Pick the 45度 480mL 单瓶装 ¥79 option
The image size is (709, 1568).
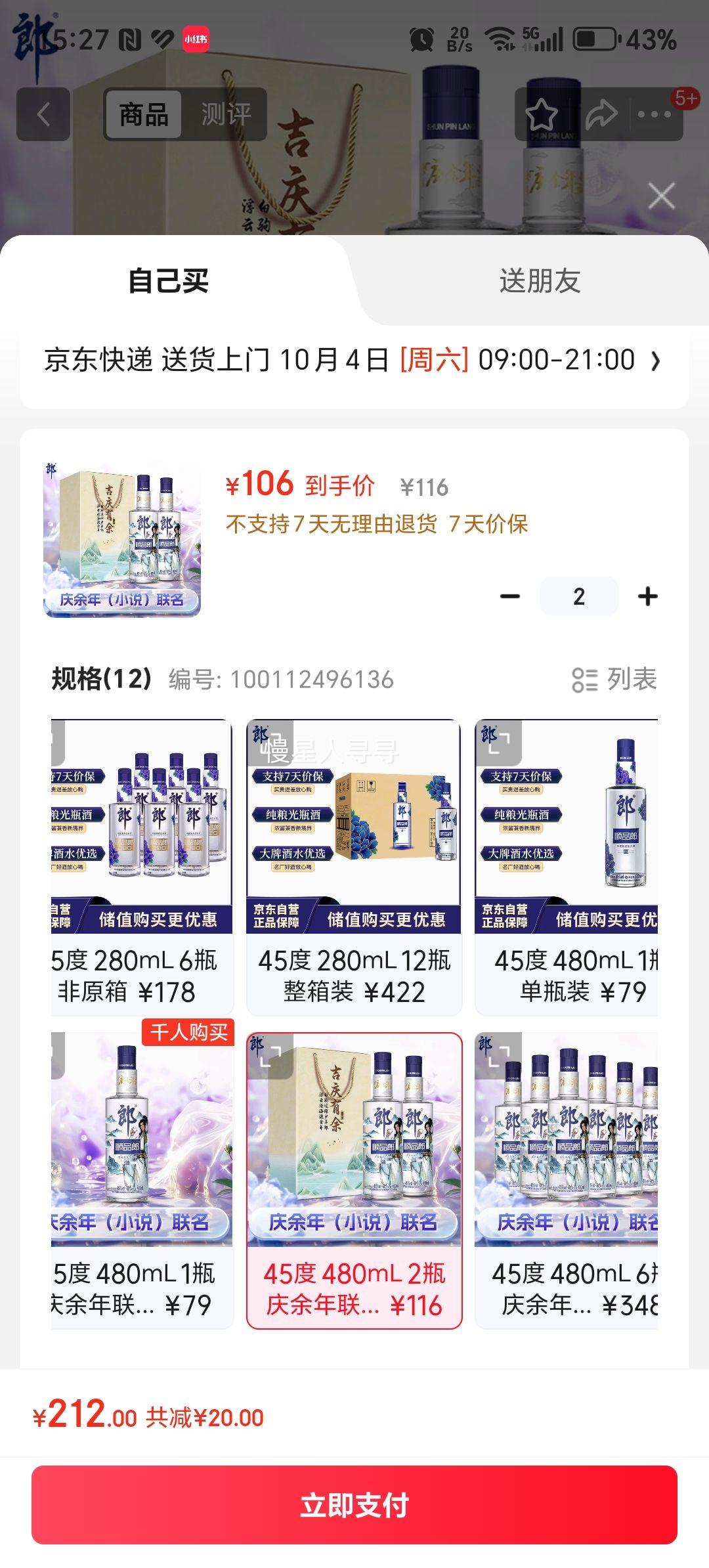point(566,867)
